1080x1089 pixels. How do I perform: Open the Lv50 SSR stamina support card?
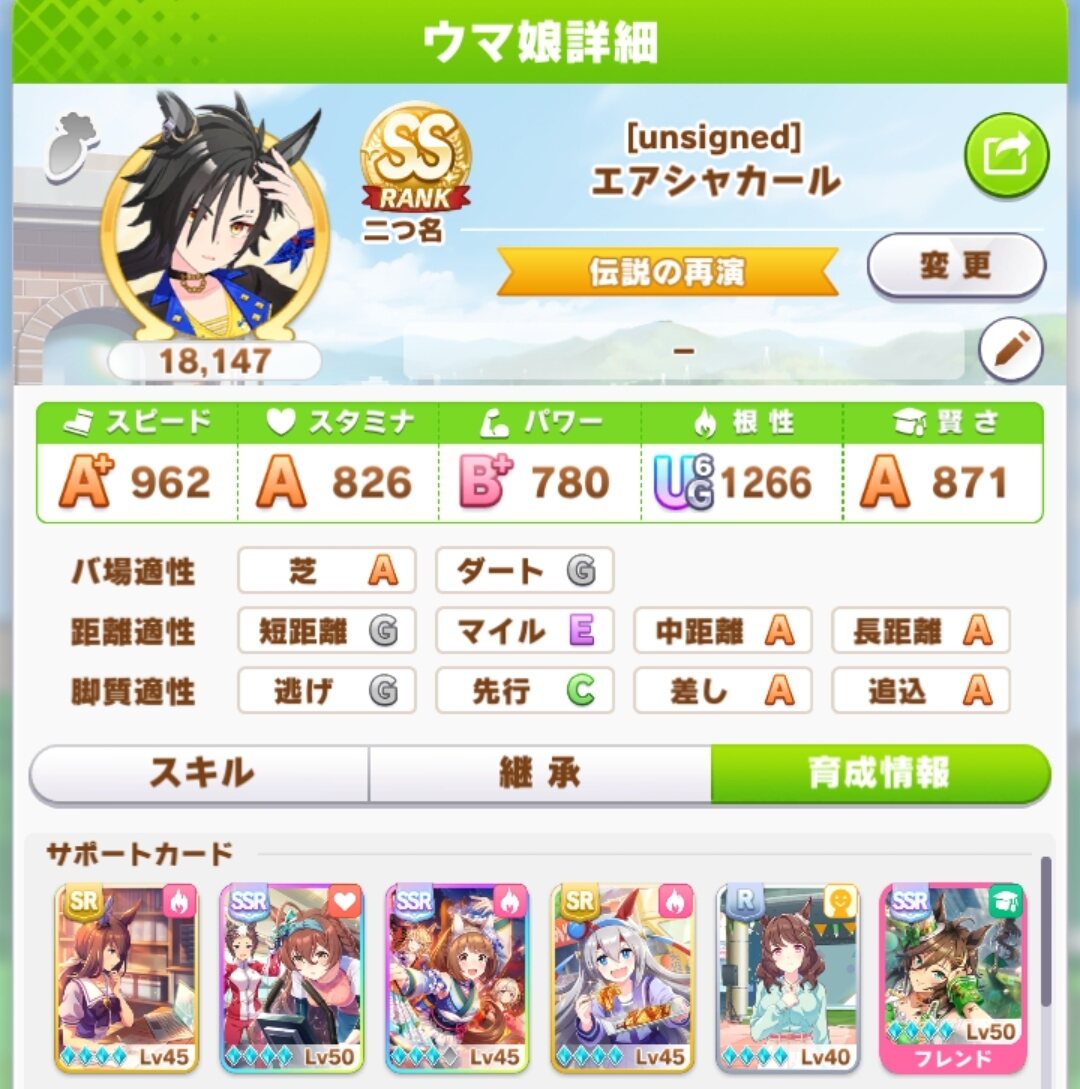pyautogui.click(x=292, y=976)
